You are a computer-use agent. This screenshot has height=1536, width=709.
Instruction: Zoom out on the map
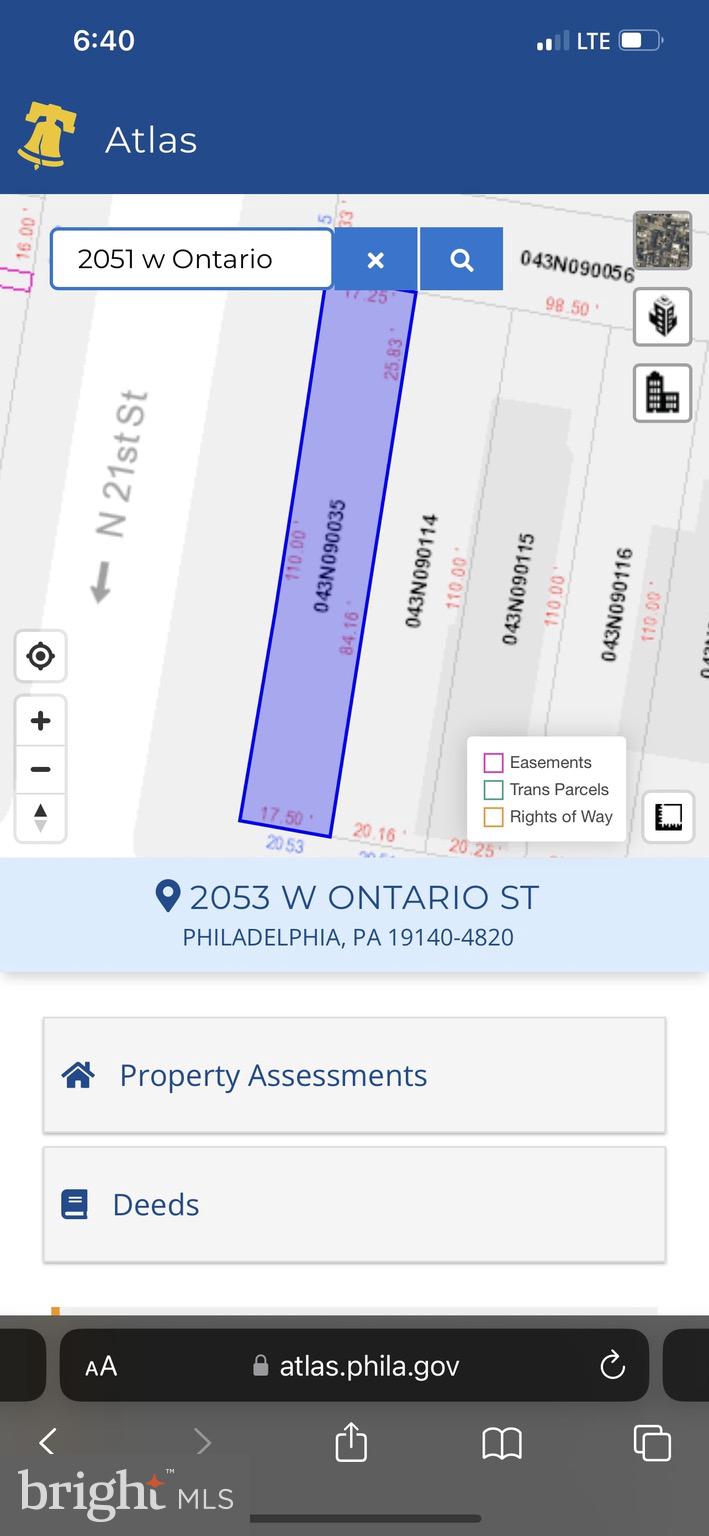pyautogui.click(x=41, y=769)
